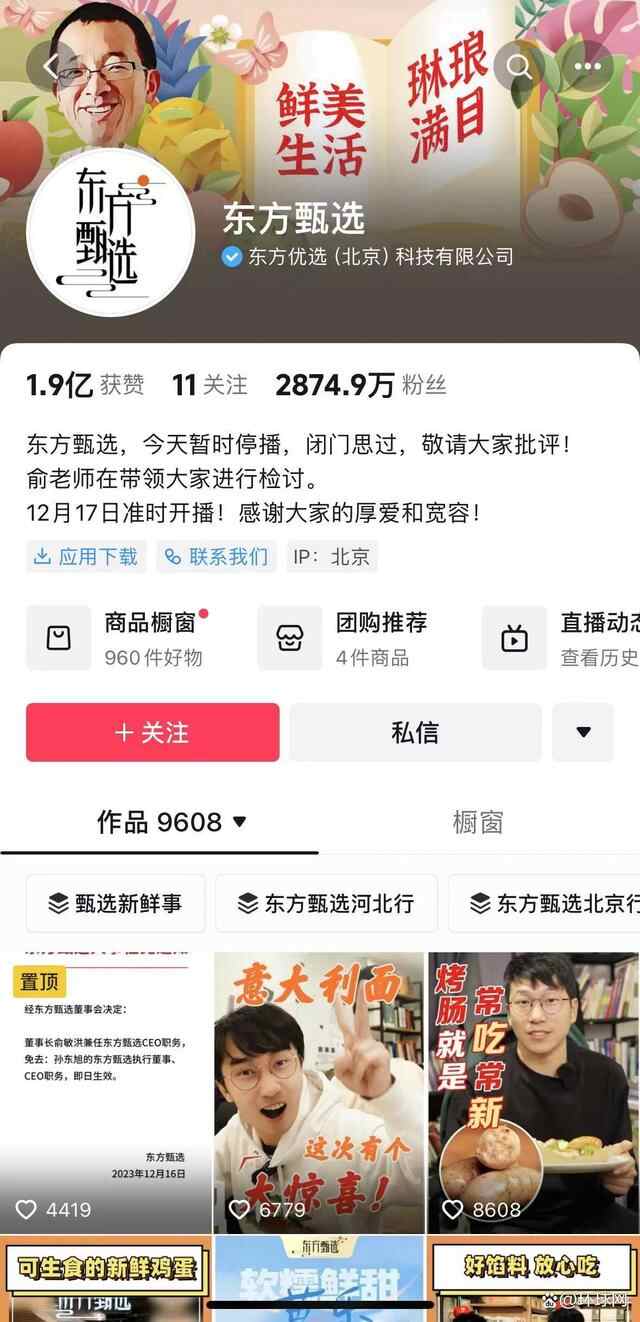Select the 作品 9608 tab
The image size is (640, 1322).
[171, 822]
